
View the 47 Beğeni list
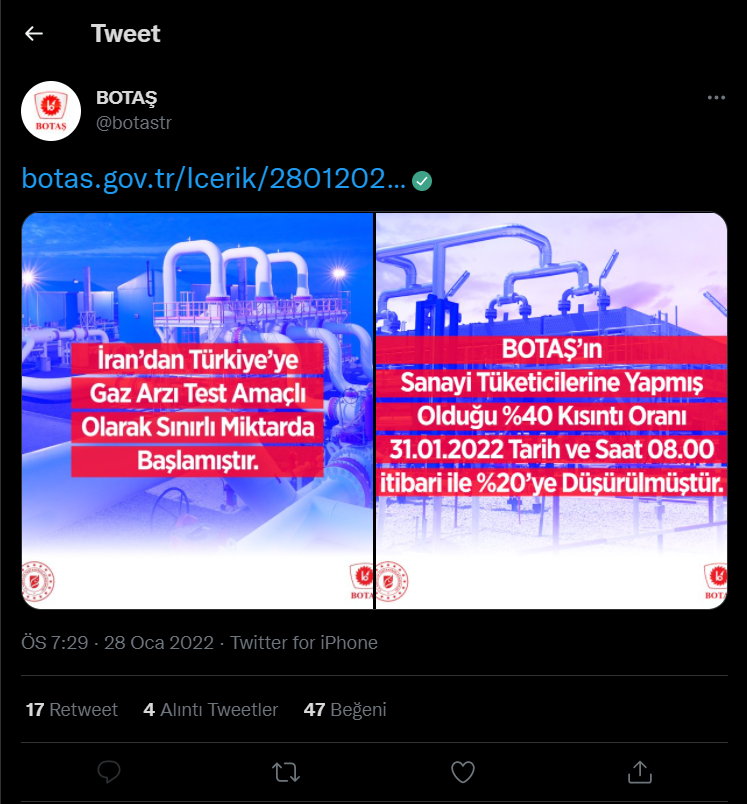[345, 709]
